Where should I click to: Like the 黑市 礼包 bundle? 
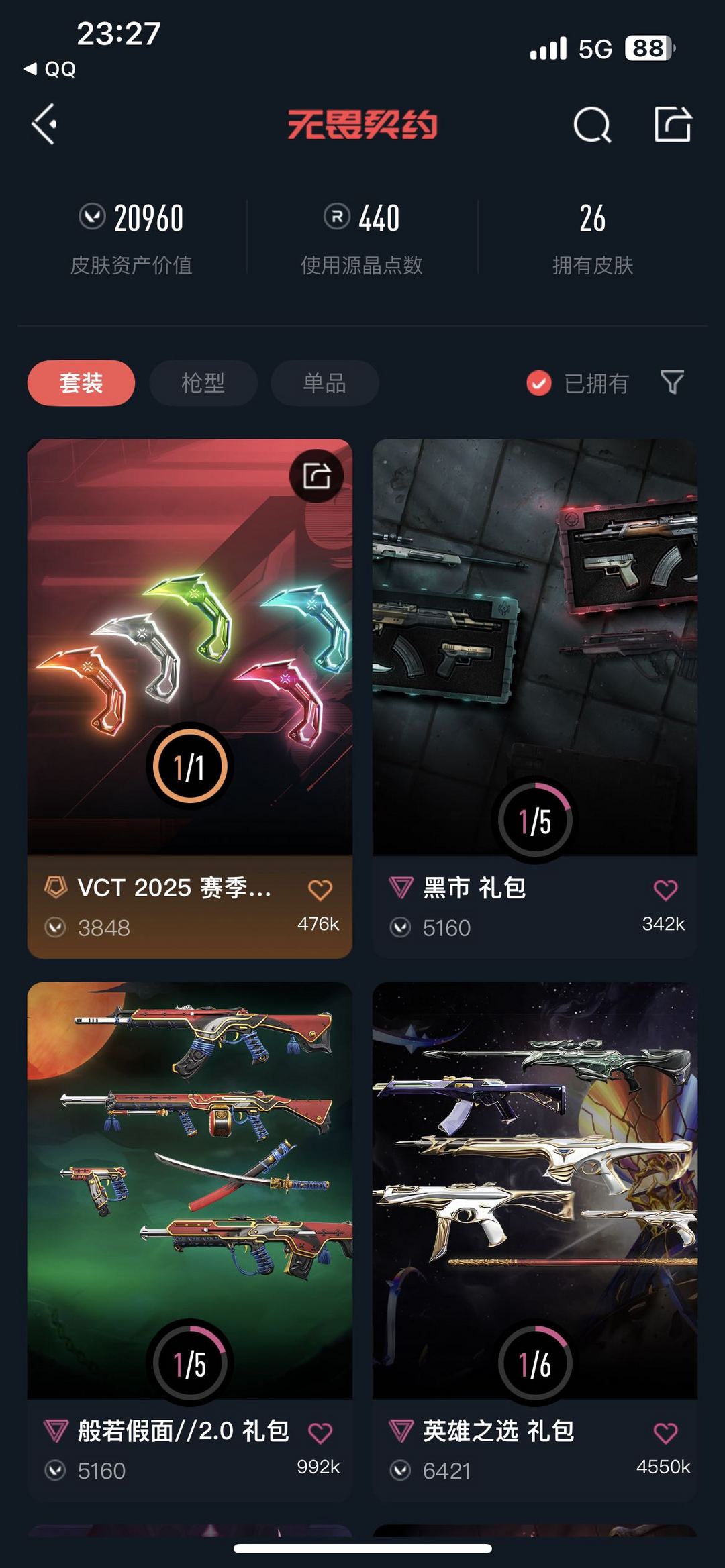(665, 890)
